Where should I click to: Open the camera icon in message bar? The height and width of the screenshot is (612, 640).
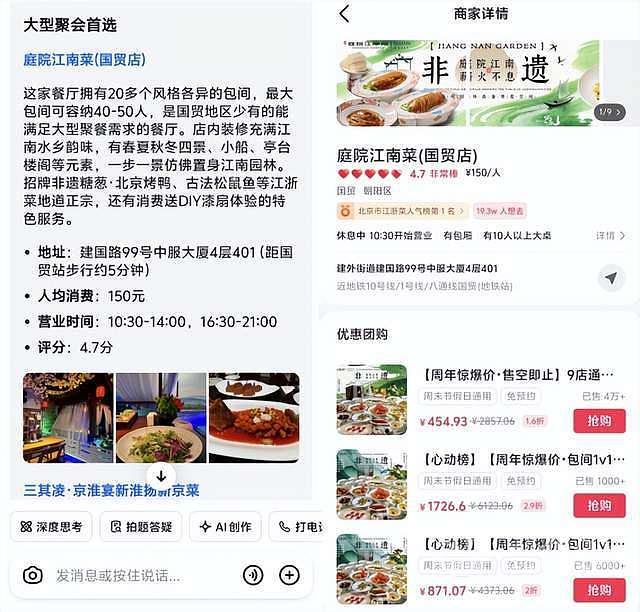[33, 575]
